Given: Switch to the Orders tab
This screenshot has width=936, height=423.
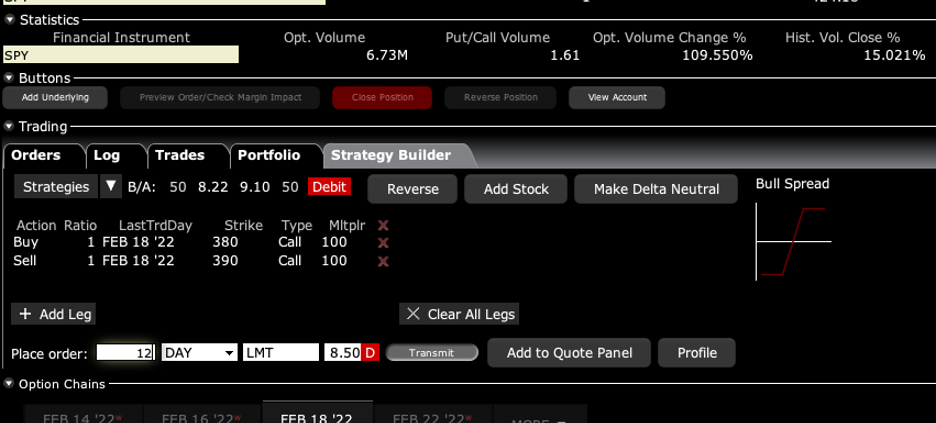Looking at the screenshot, I should pos(36,155).
